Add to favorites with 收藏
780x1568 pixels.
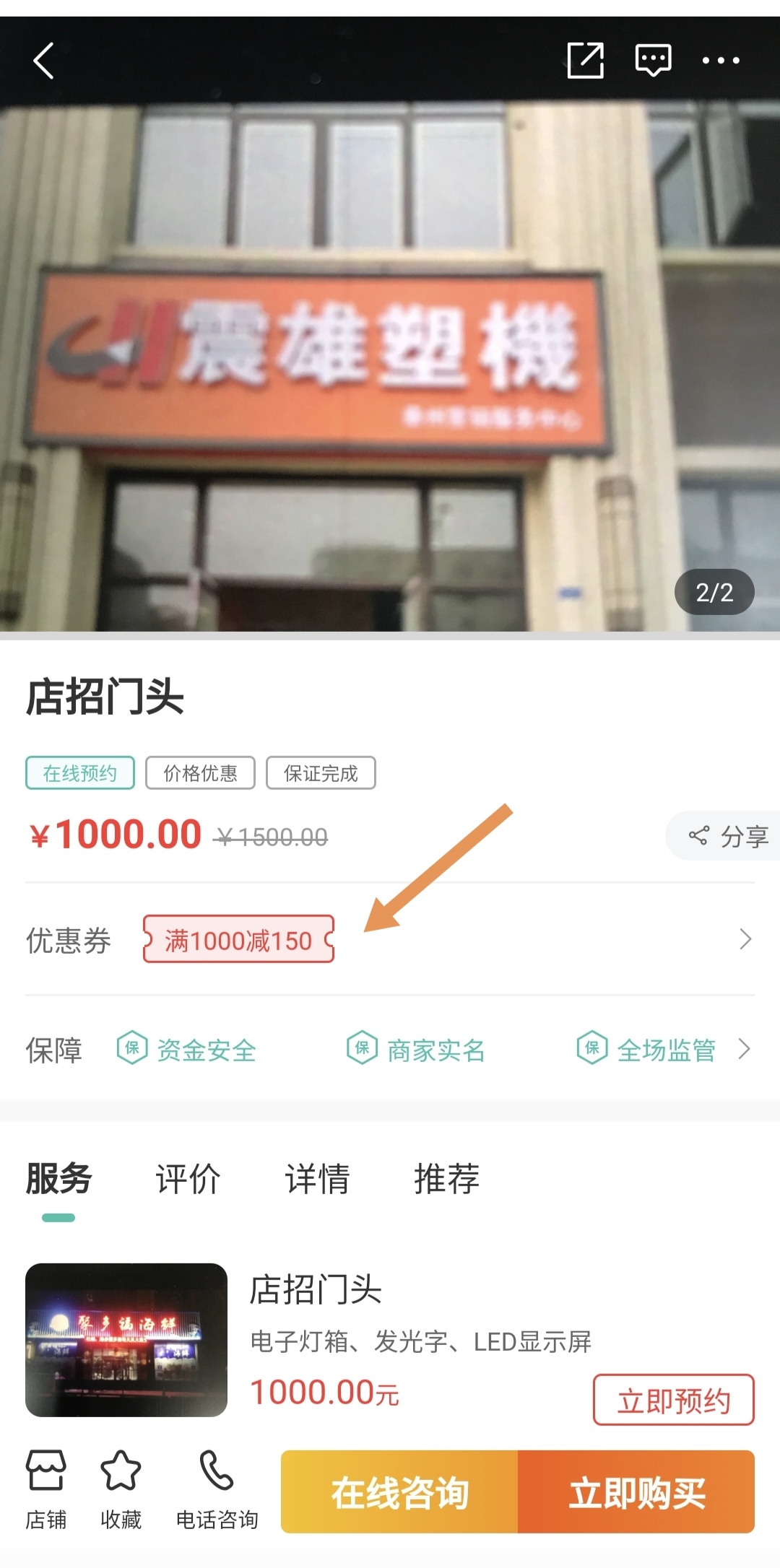(121, 1489)
